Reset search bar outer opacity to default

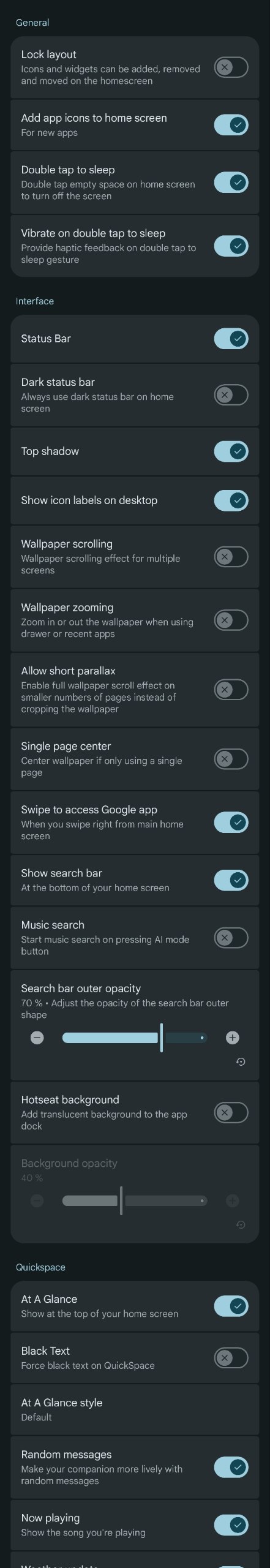pyautogui.click(x=241, y=1062)
